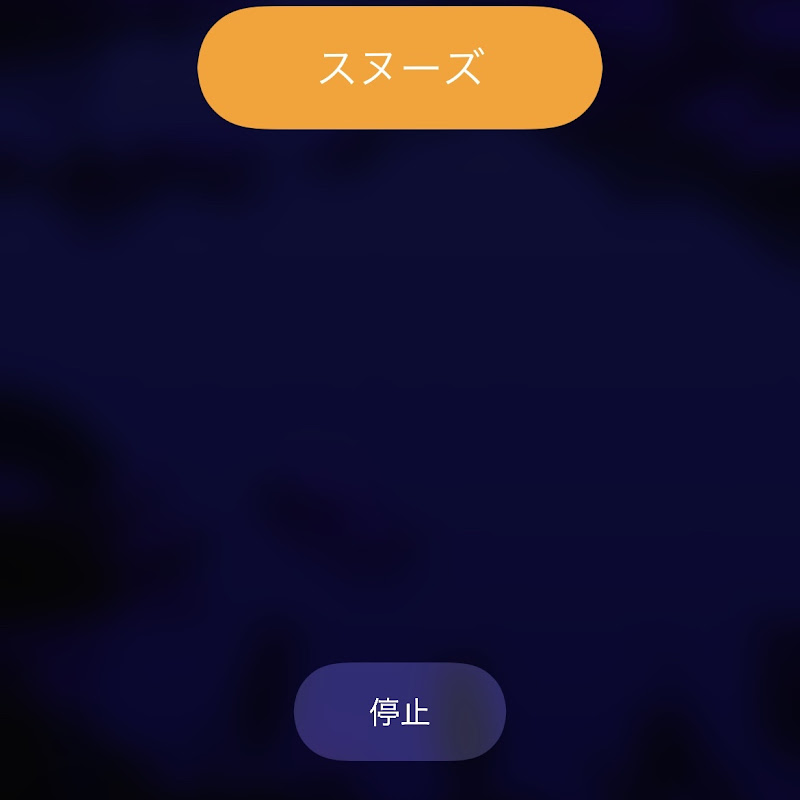Stop the alarm with 停止 button
The height and width of the screenshot is (800, 800).
tap(400, 711)
